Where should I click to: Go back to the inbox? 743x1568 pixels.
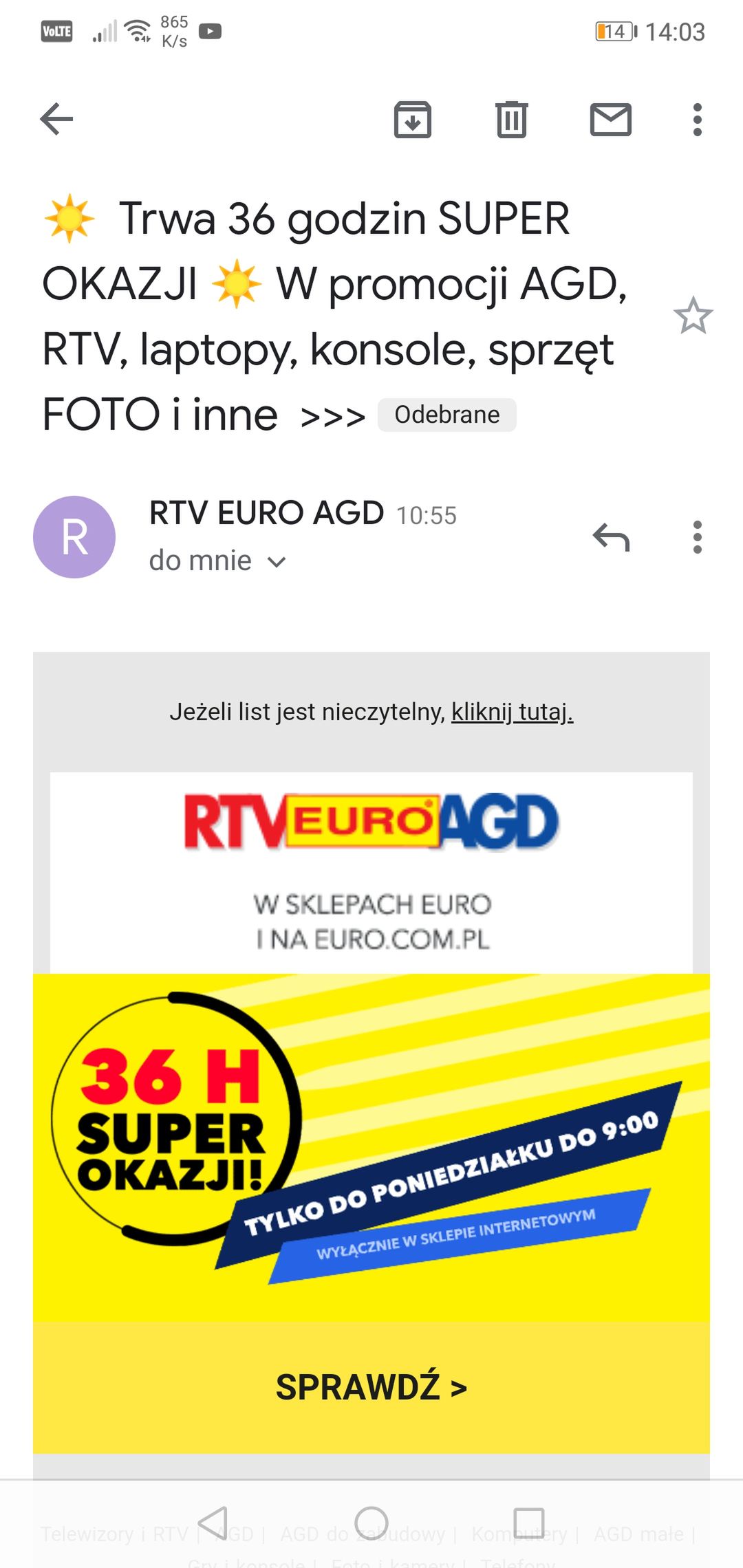(56, 120)
